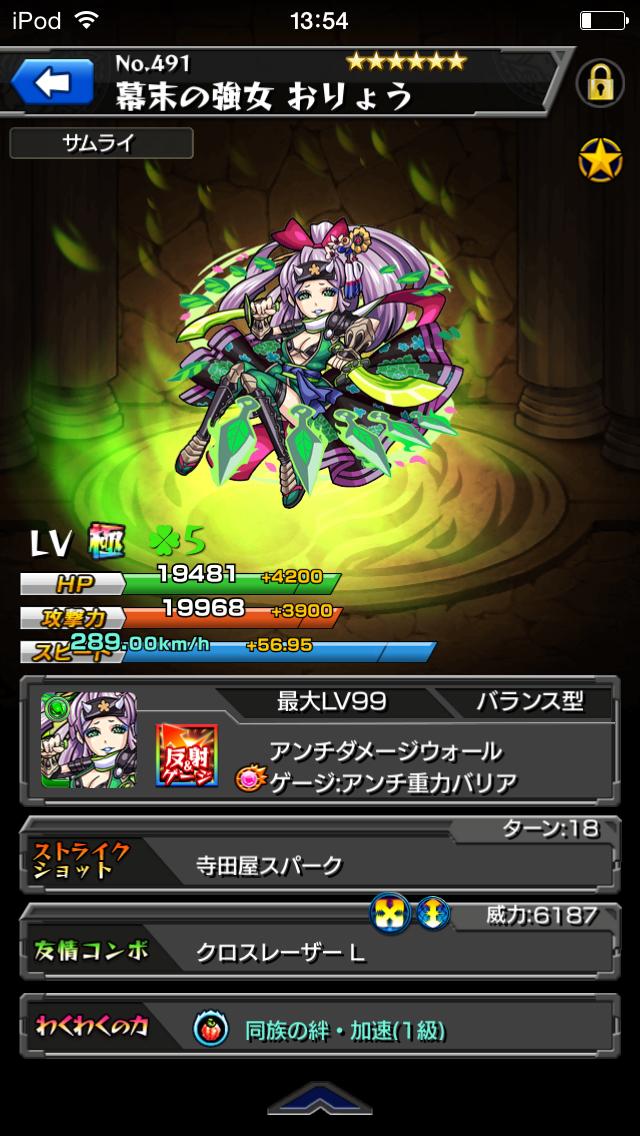
Task: Toggle the lock icon for this monster
Action: click(x=600, y=85)
